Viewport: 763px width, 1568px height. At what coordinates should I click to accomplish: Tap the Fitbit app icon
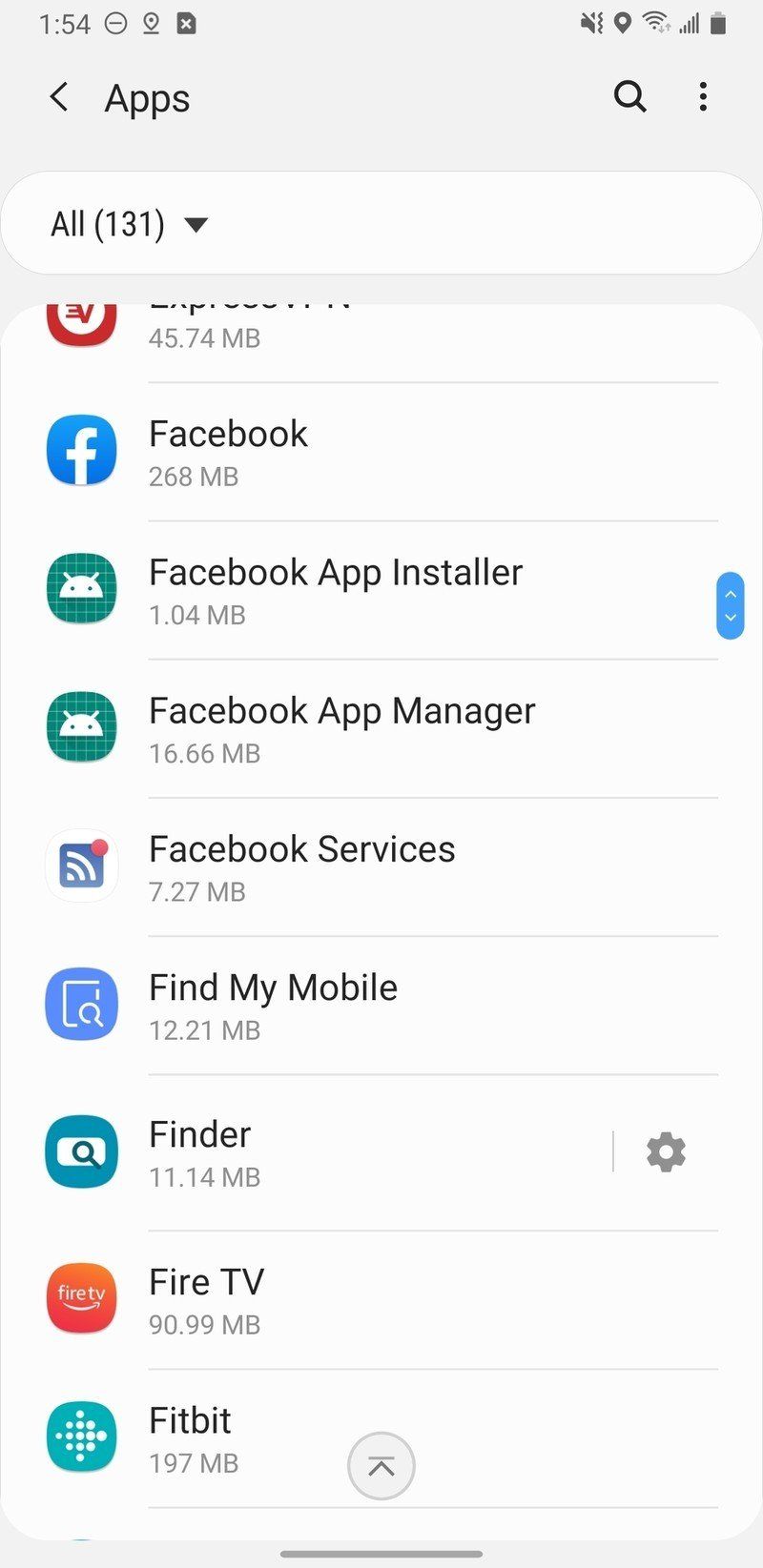click(81, 1437)
